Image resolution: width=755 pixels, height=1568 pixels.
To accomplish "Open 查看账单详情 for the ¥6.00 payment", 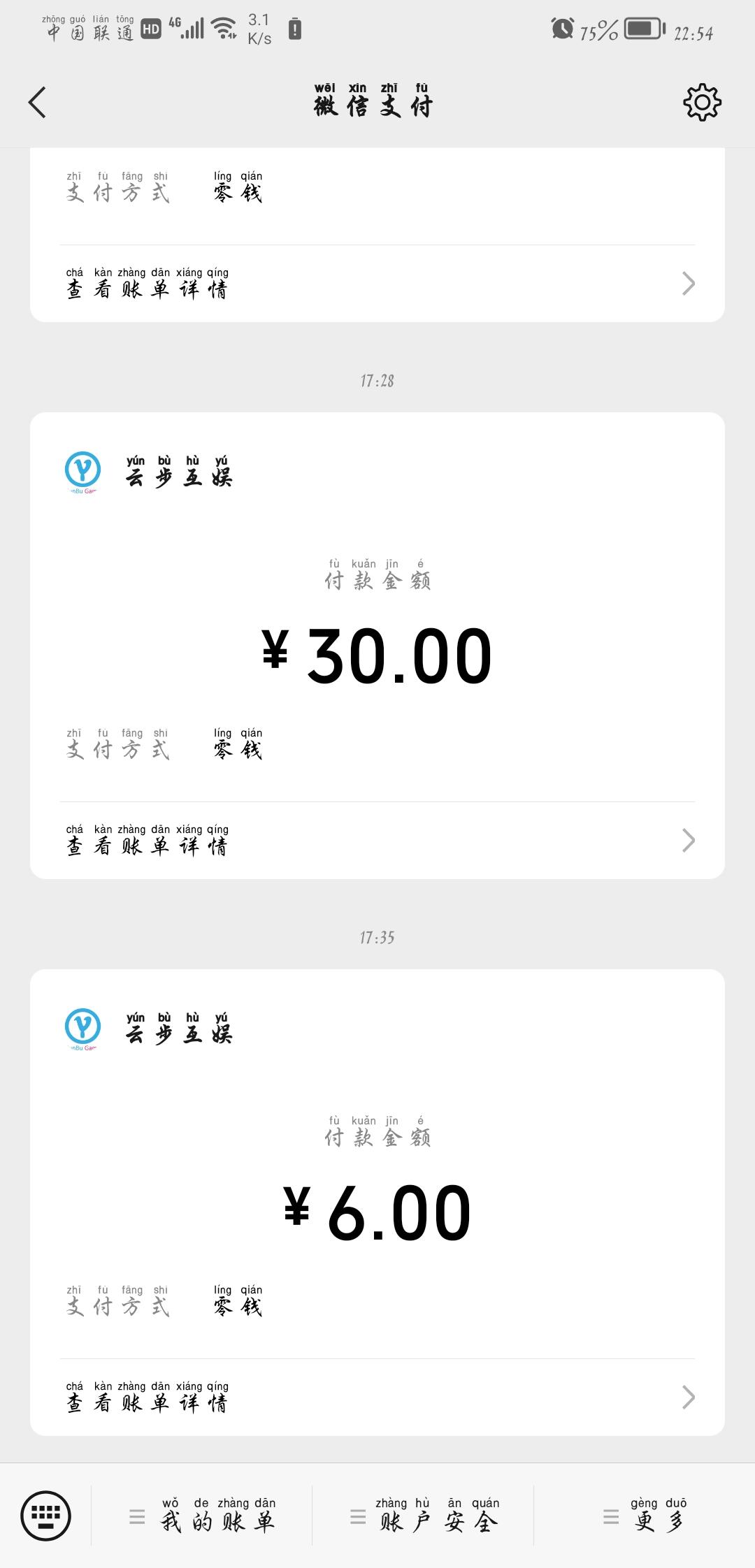I will [377, 1397].
